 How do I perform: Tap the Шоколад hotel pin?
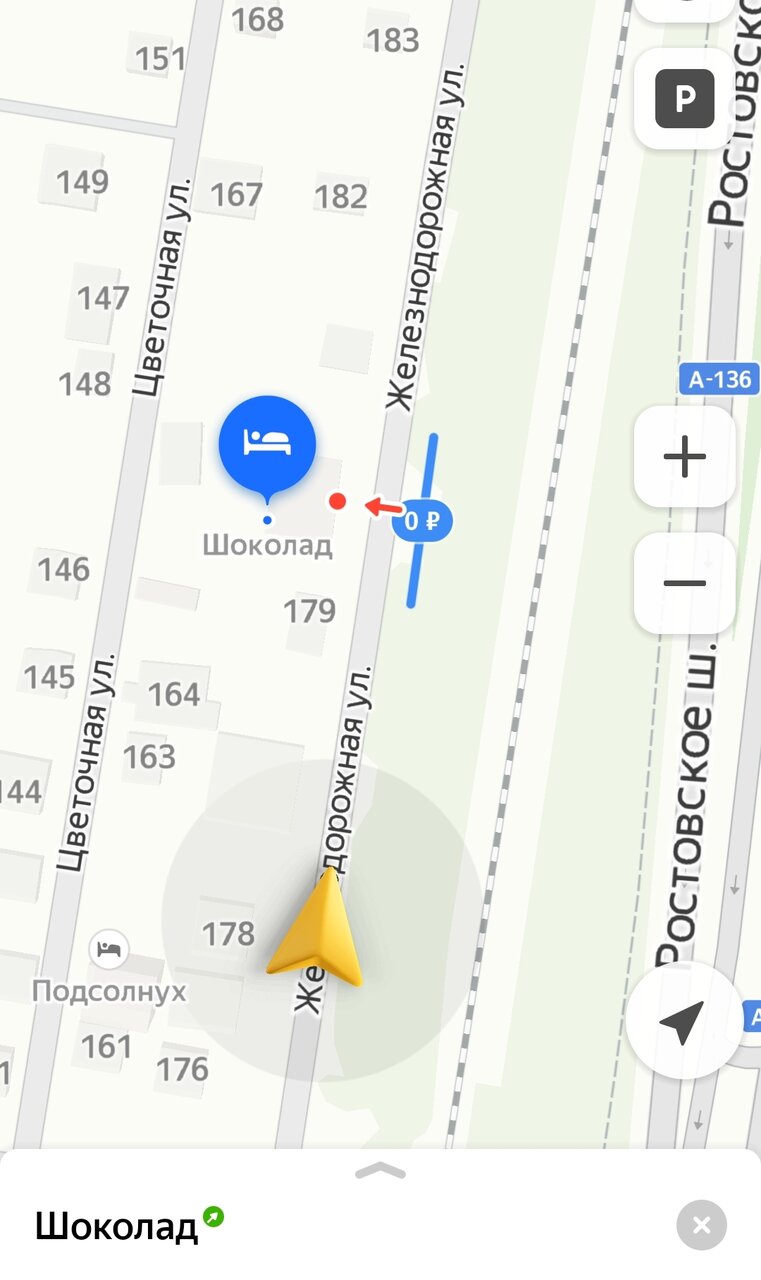(267, 443)
